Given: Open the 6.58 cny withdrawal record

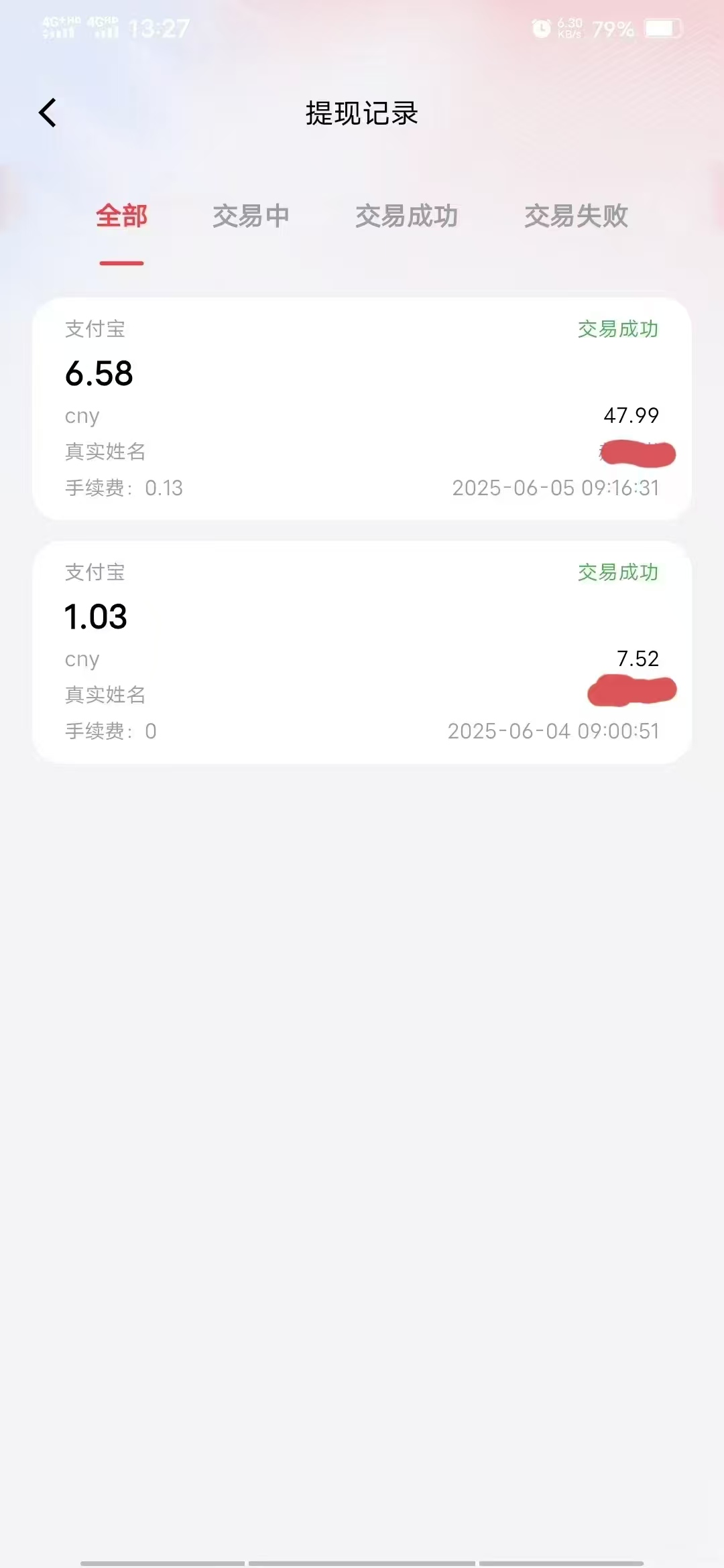Looking at the screenshot, I should 362,409.
